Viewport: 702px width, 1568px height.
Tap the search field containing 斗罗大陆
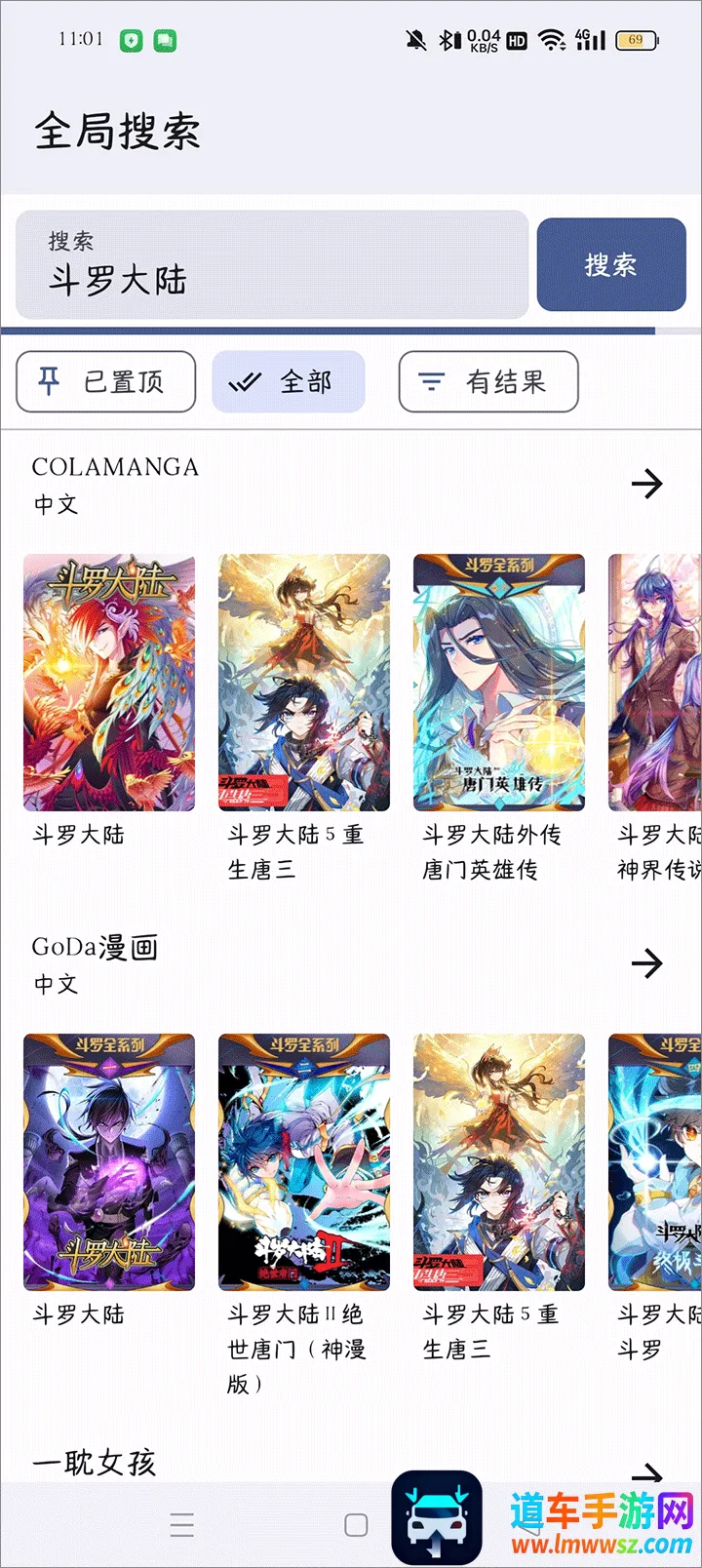pos(271,264)
